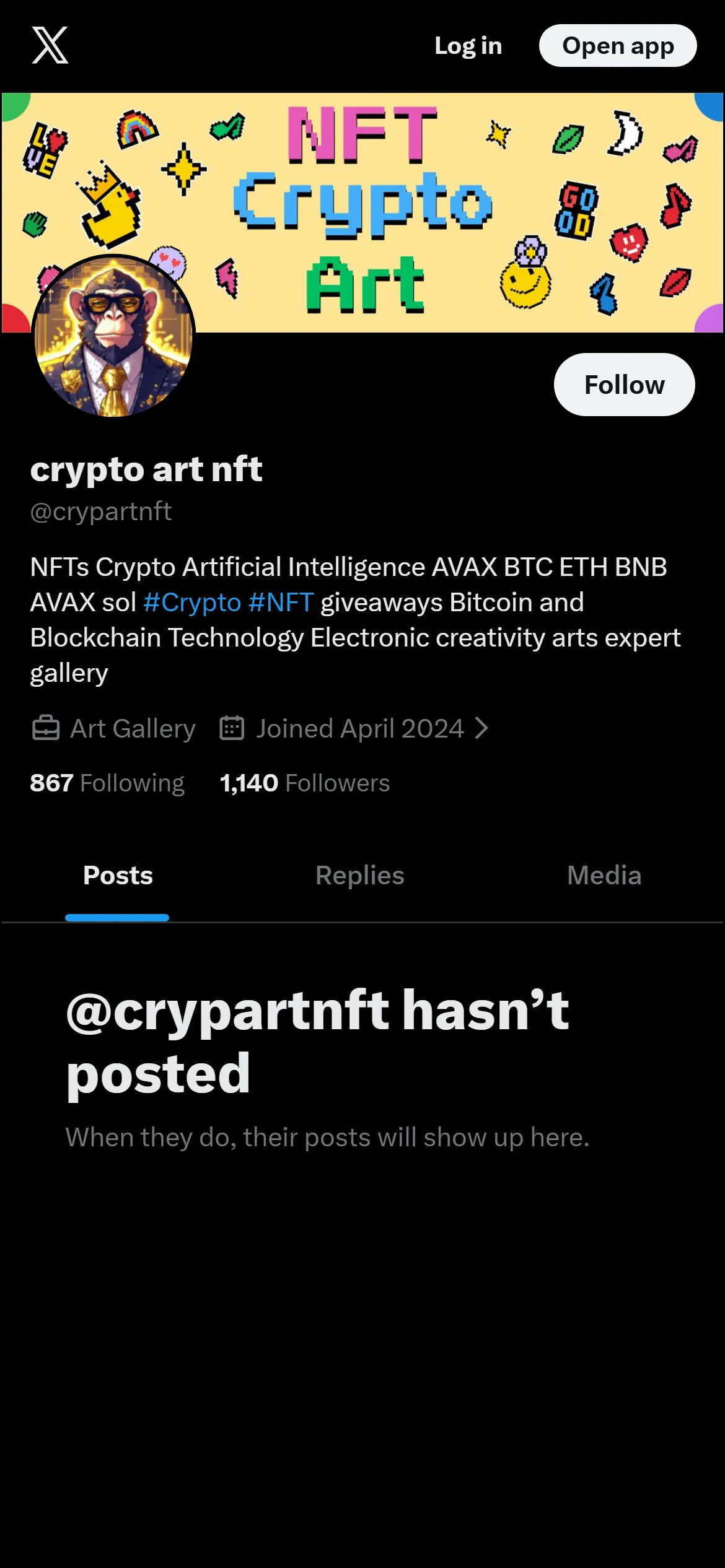The height and width of the screenshot is (1568, 725).
Task: View the 867 Following list
Action: 107,783
